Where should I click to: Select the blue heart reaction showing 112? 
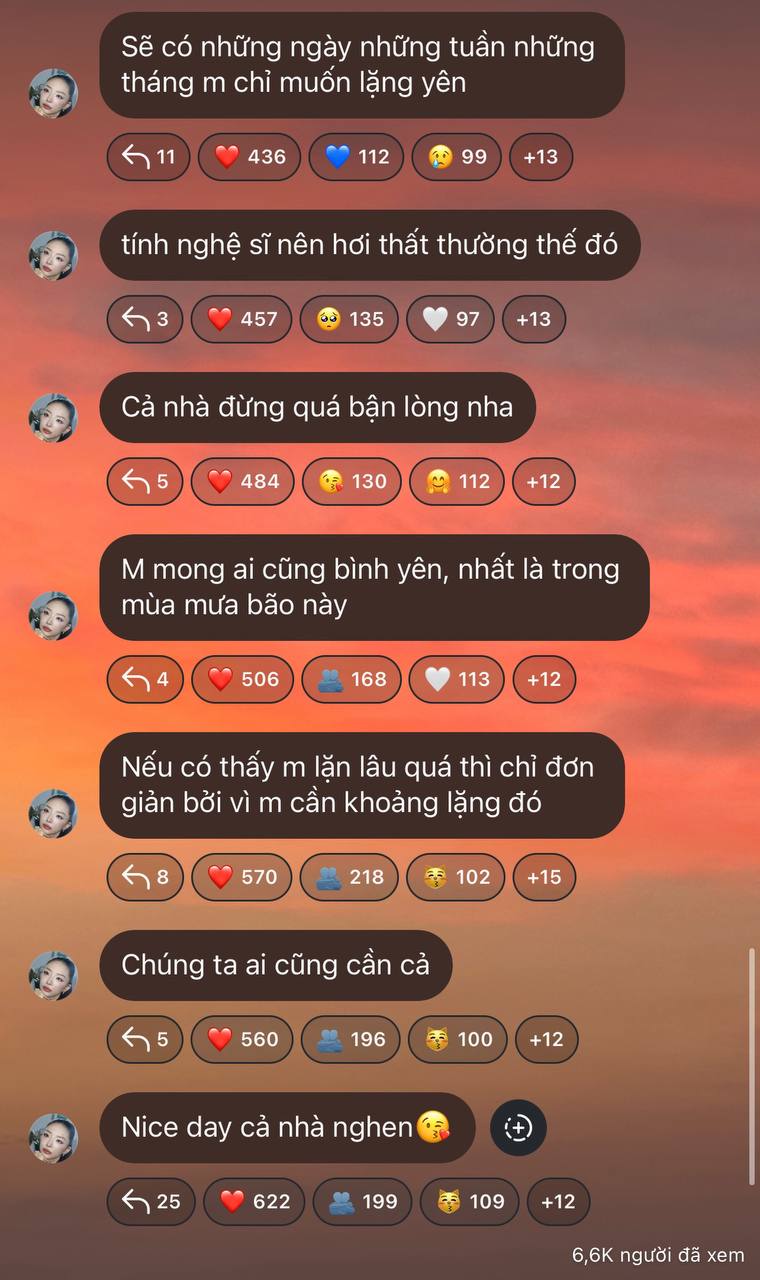(x=355, y=157)
